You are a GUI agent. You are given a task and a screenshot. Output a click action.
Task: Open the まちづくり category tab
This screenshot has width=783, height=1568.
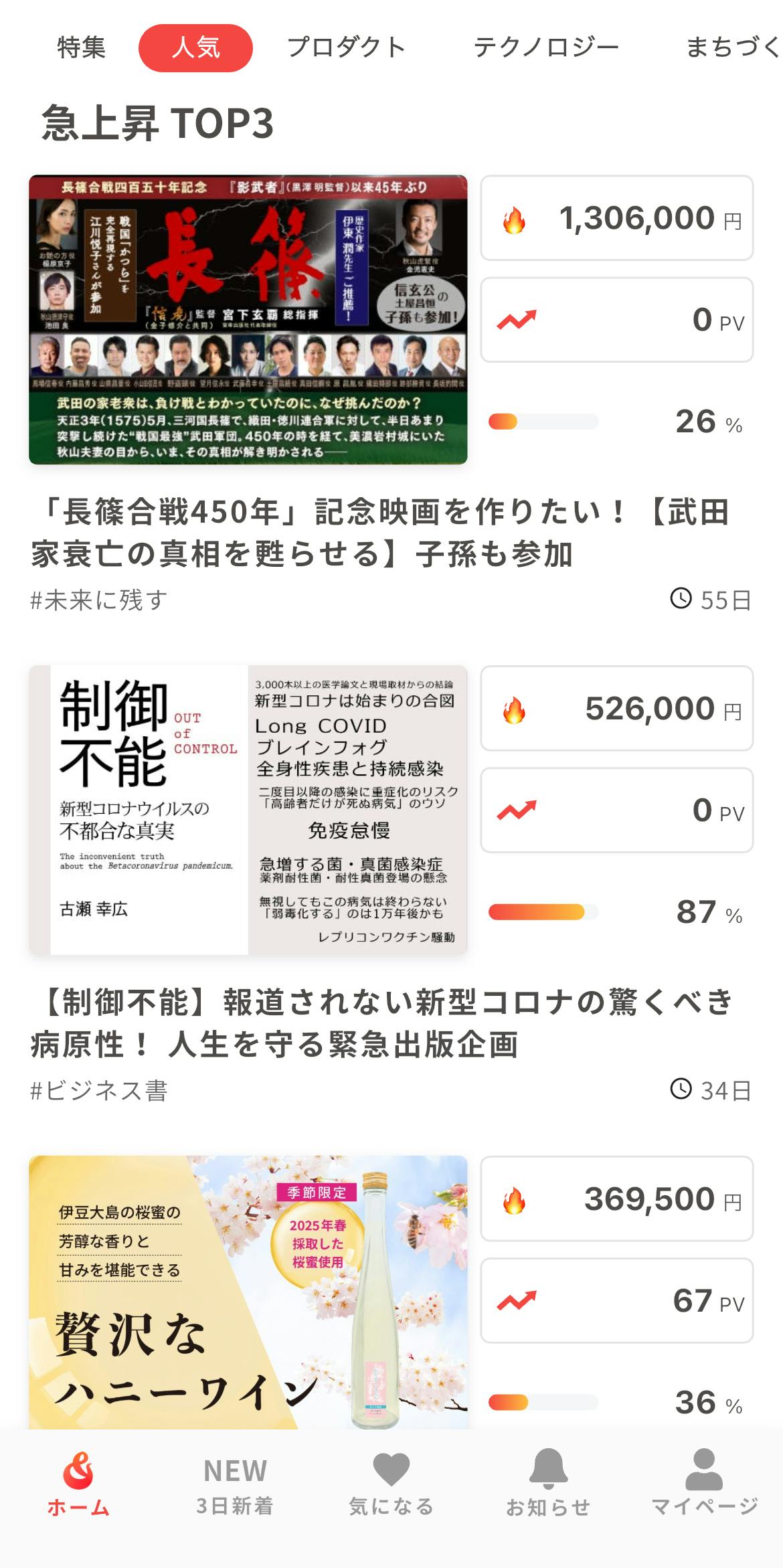point(733,48)
